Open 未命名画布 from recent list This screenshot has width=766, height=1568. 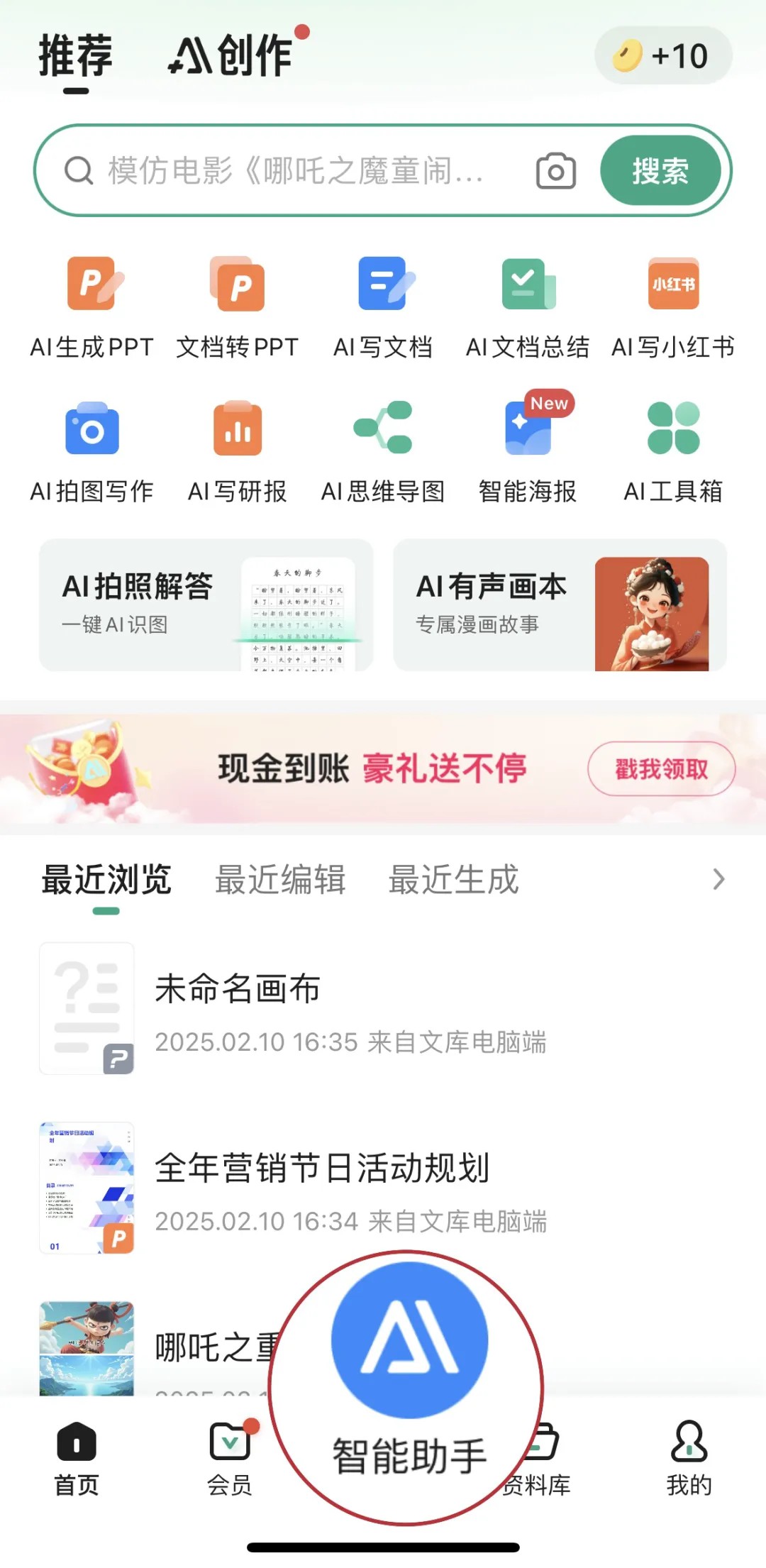pos(238,1008)
